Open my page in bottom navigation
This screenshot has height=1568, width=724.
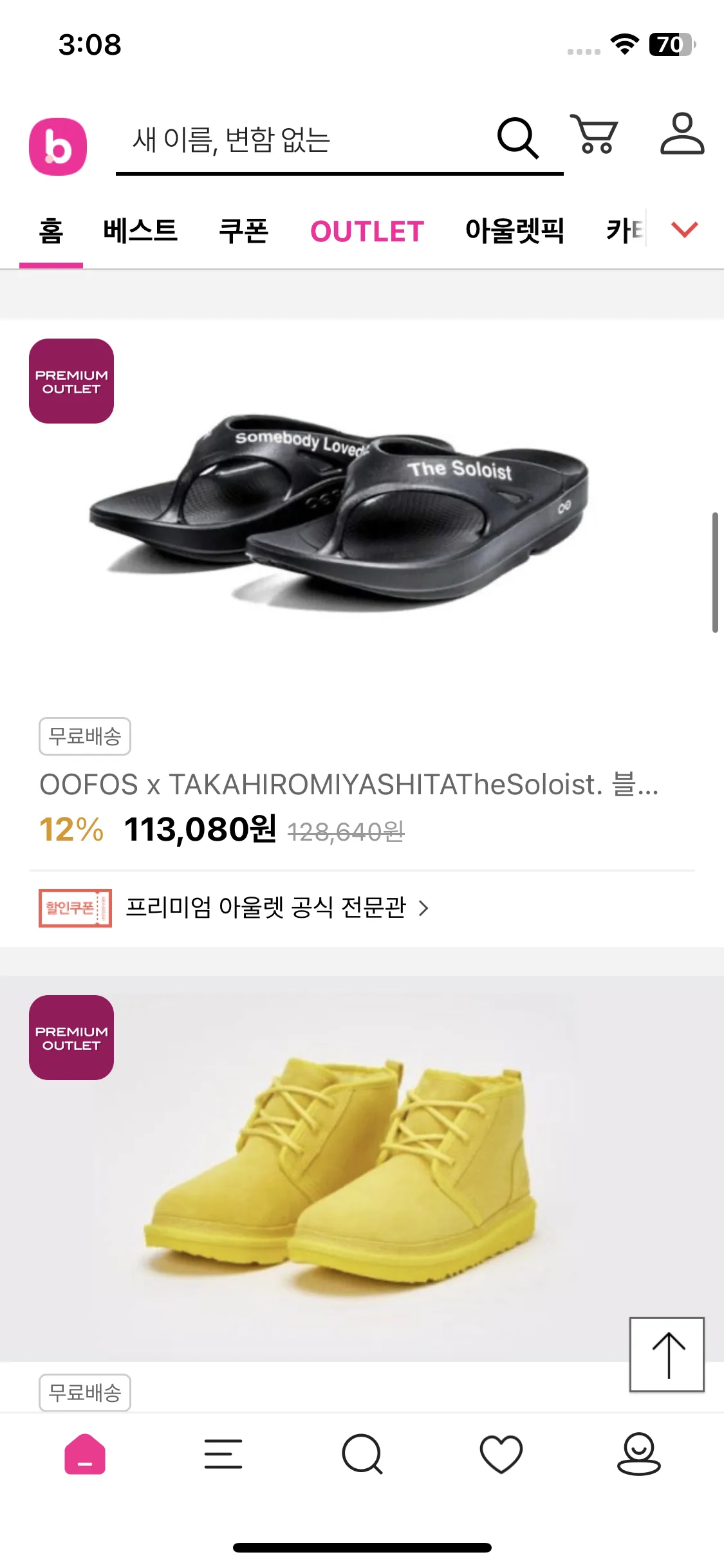tap(638, 1454)
